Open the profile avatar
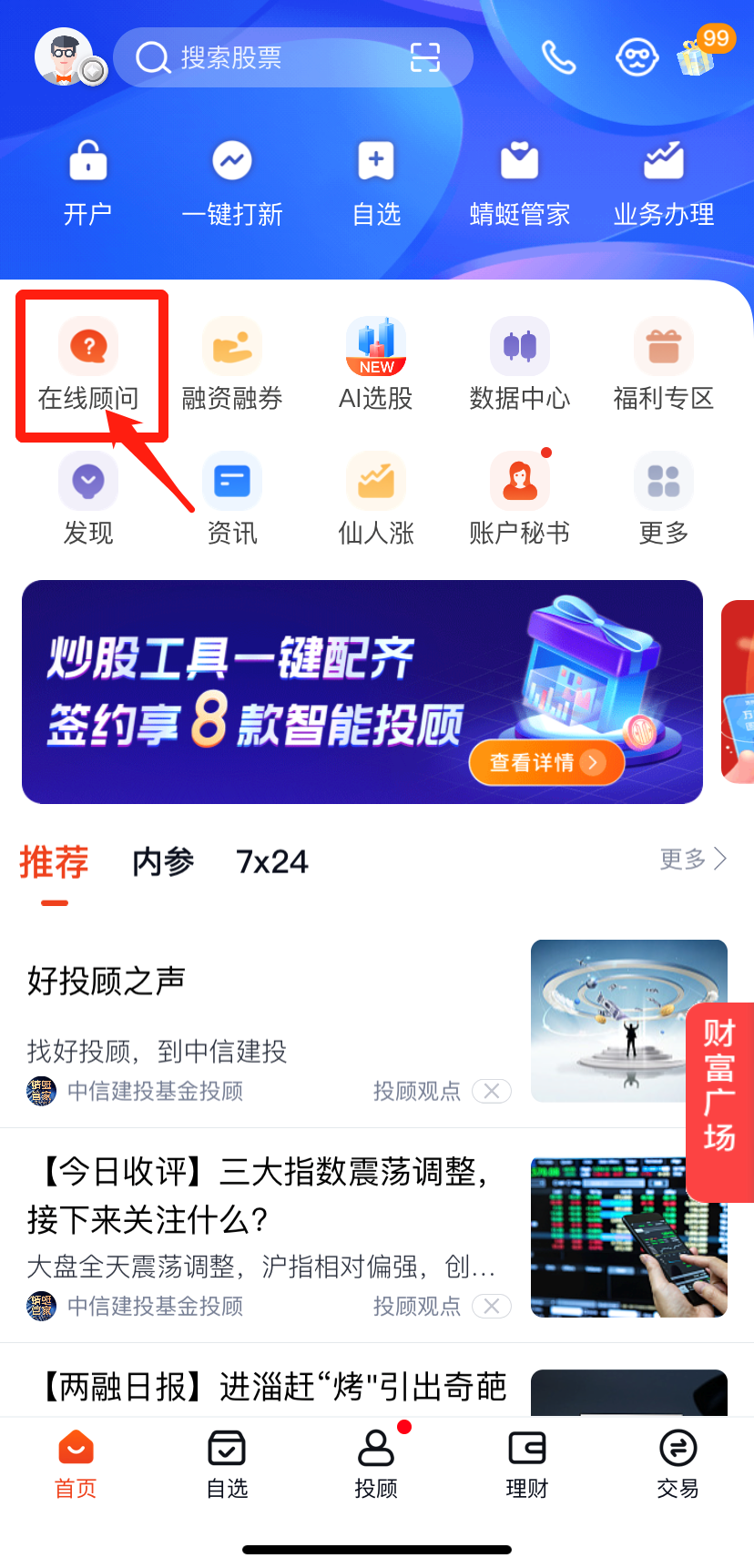The height and width of the screenshot is (1568, 754). pos(64,56)
